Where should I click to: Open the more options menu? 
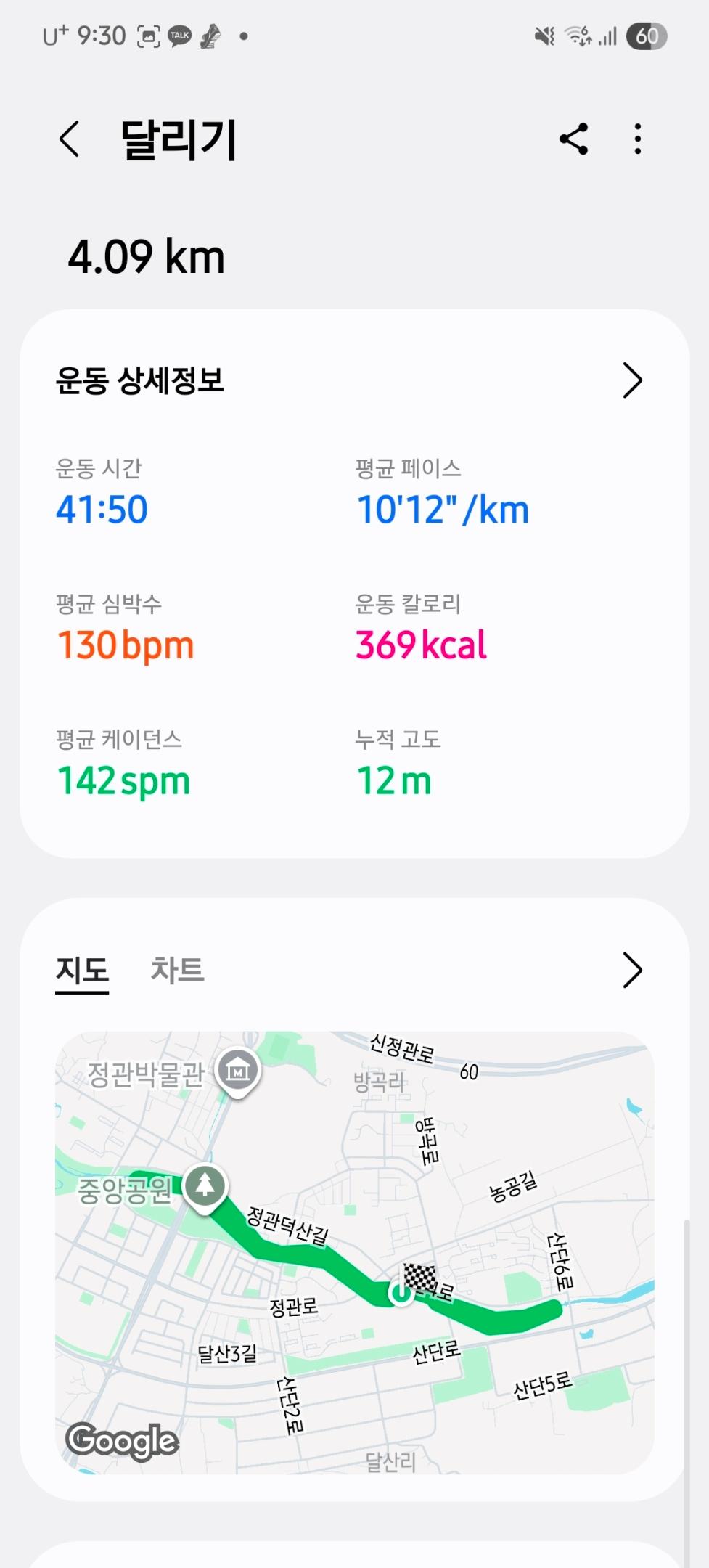click(x=637, y=139)
